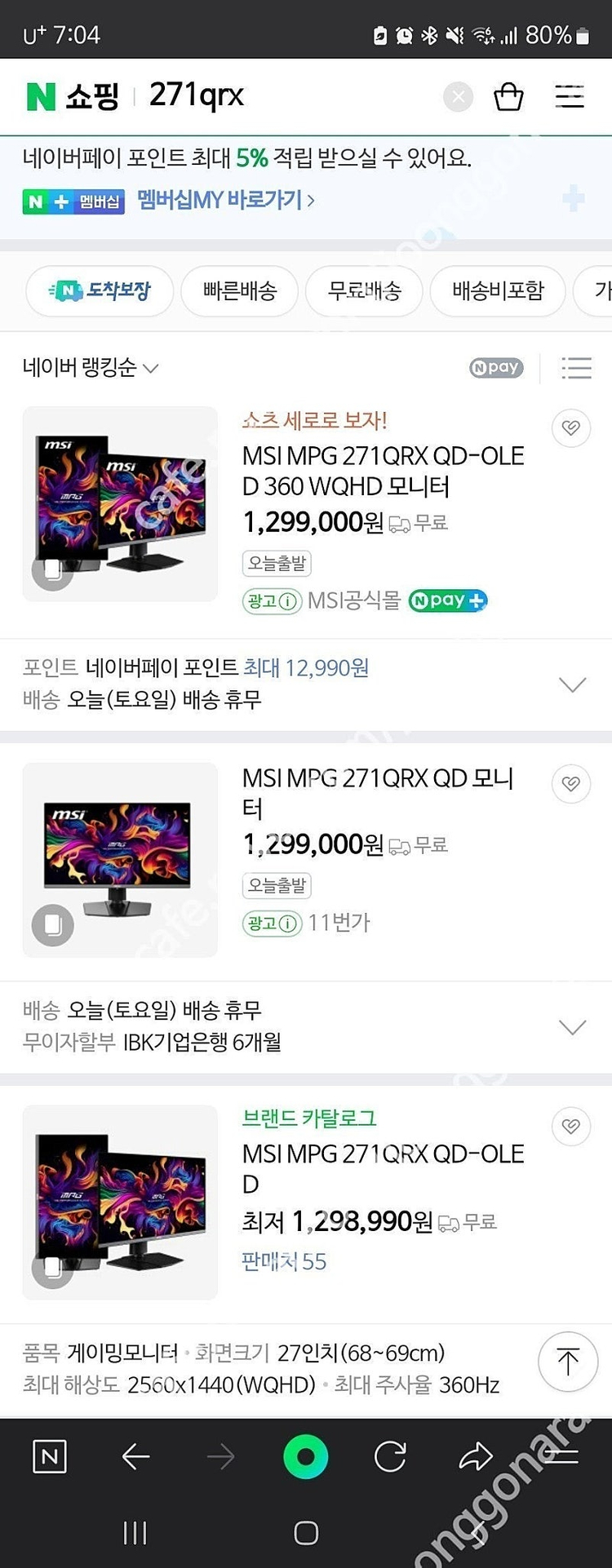Tap the heart icon on the 11번가 listing
The image size is (612, 1568).
[x=571, y=783]
